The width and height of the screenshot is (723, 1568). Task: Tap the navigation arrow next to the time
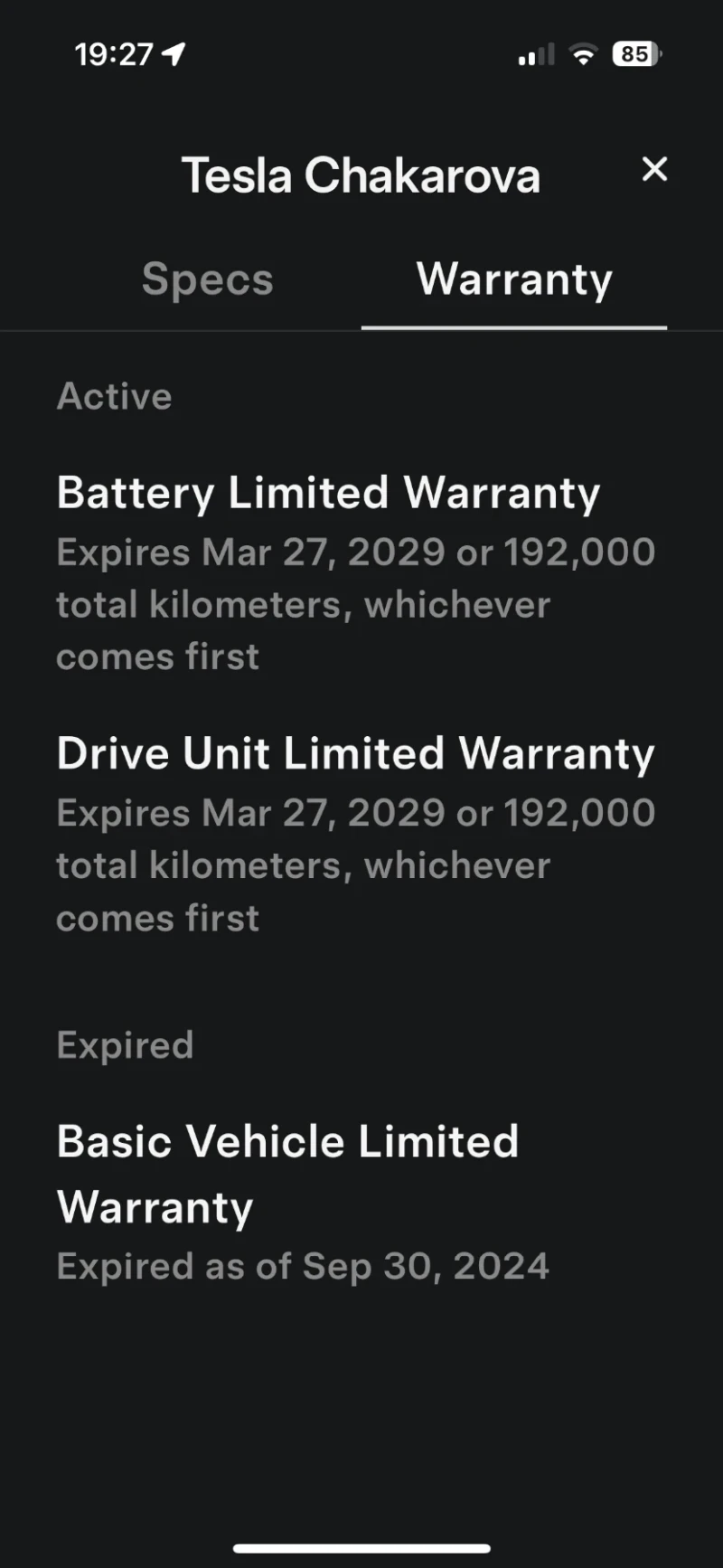[x=172, y=53]
